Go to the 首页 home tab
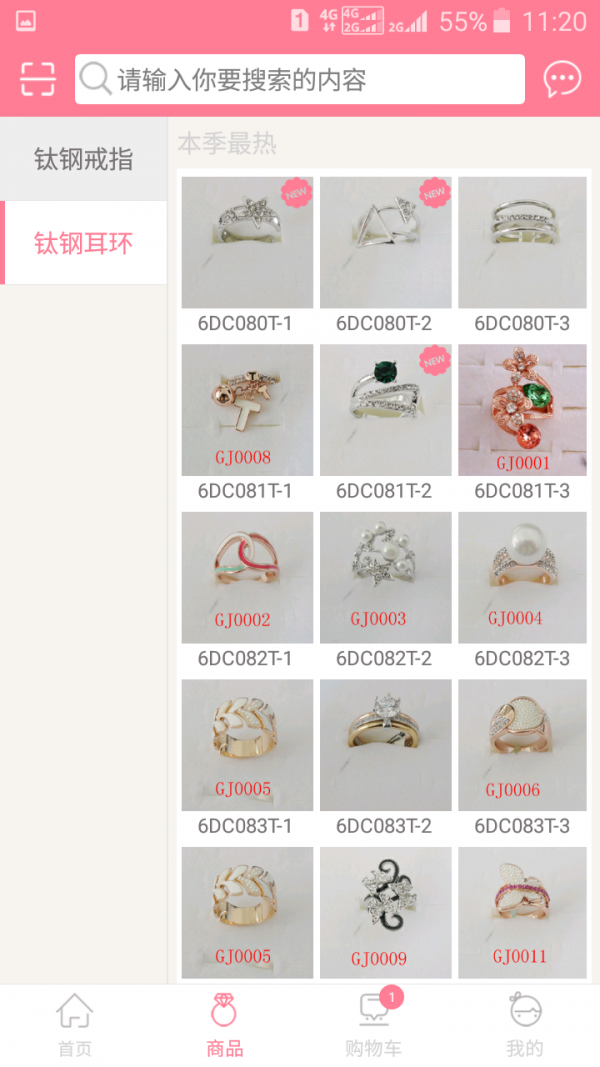600x1067 pixels. 75,1025
